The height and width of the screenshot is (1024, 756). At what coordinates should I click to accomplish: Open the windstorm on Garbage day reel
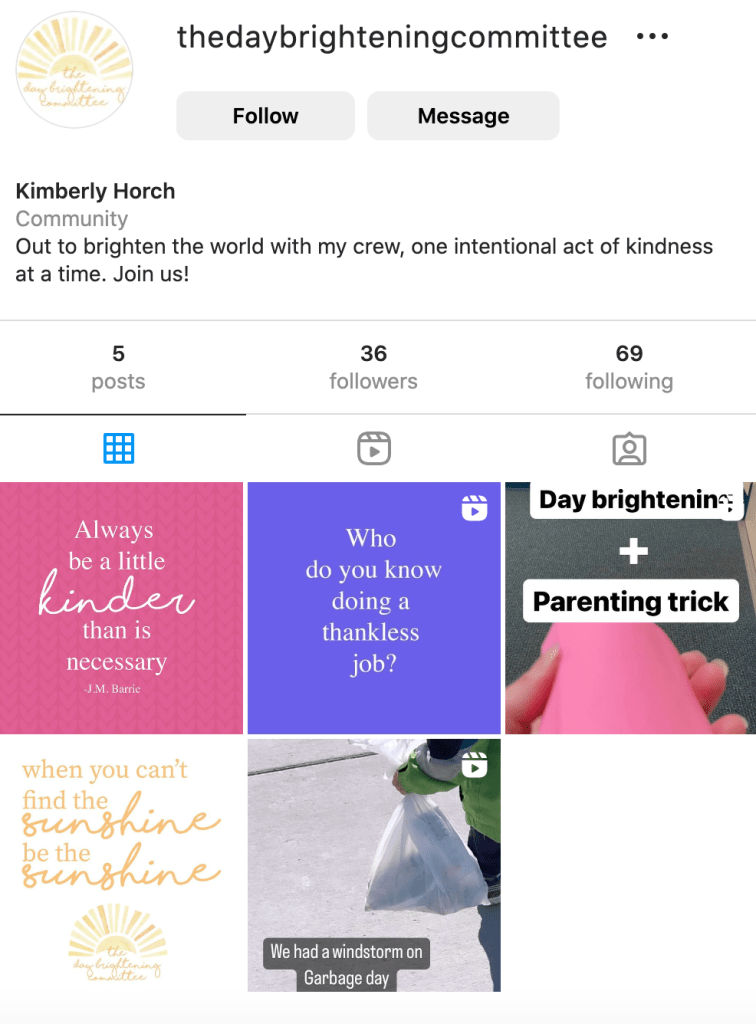(x=373, y=864)
